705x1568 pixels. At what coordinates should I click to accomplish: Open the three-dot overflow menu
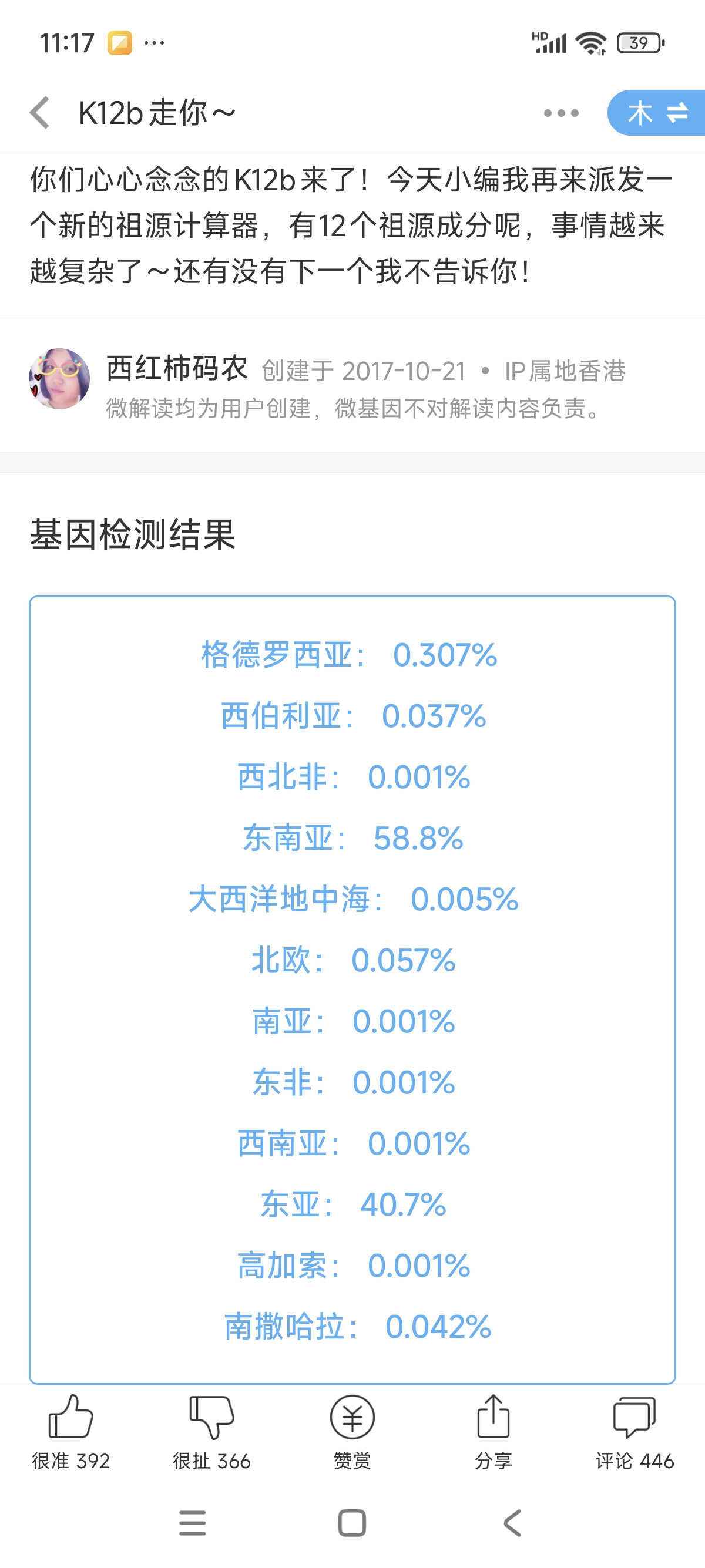560,113
